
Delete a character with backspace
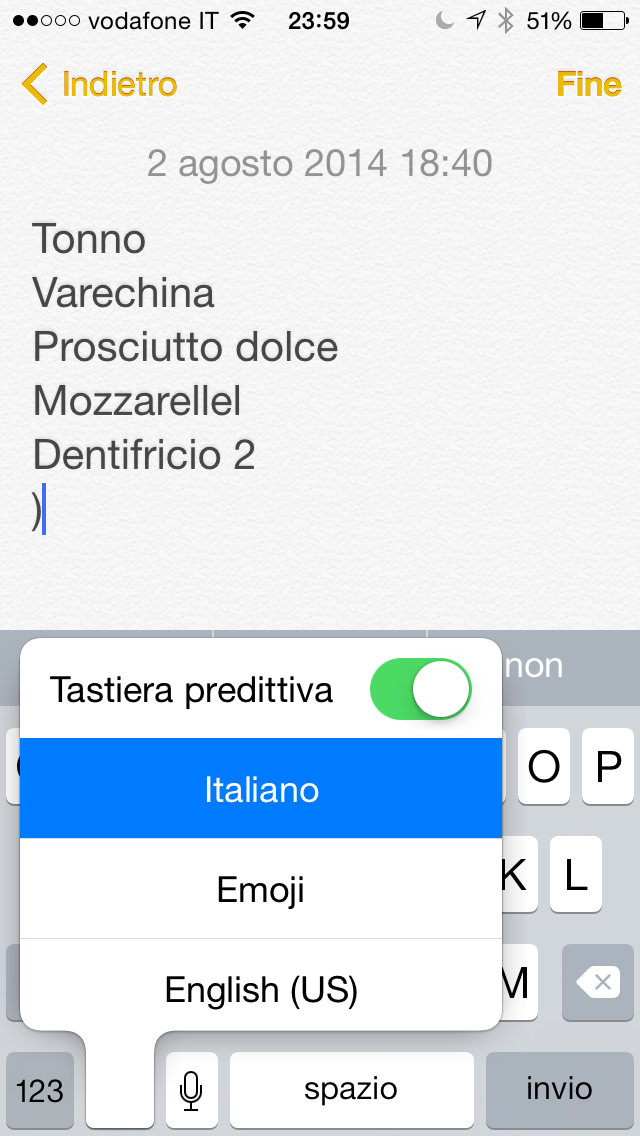[x=597, y=983]
